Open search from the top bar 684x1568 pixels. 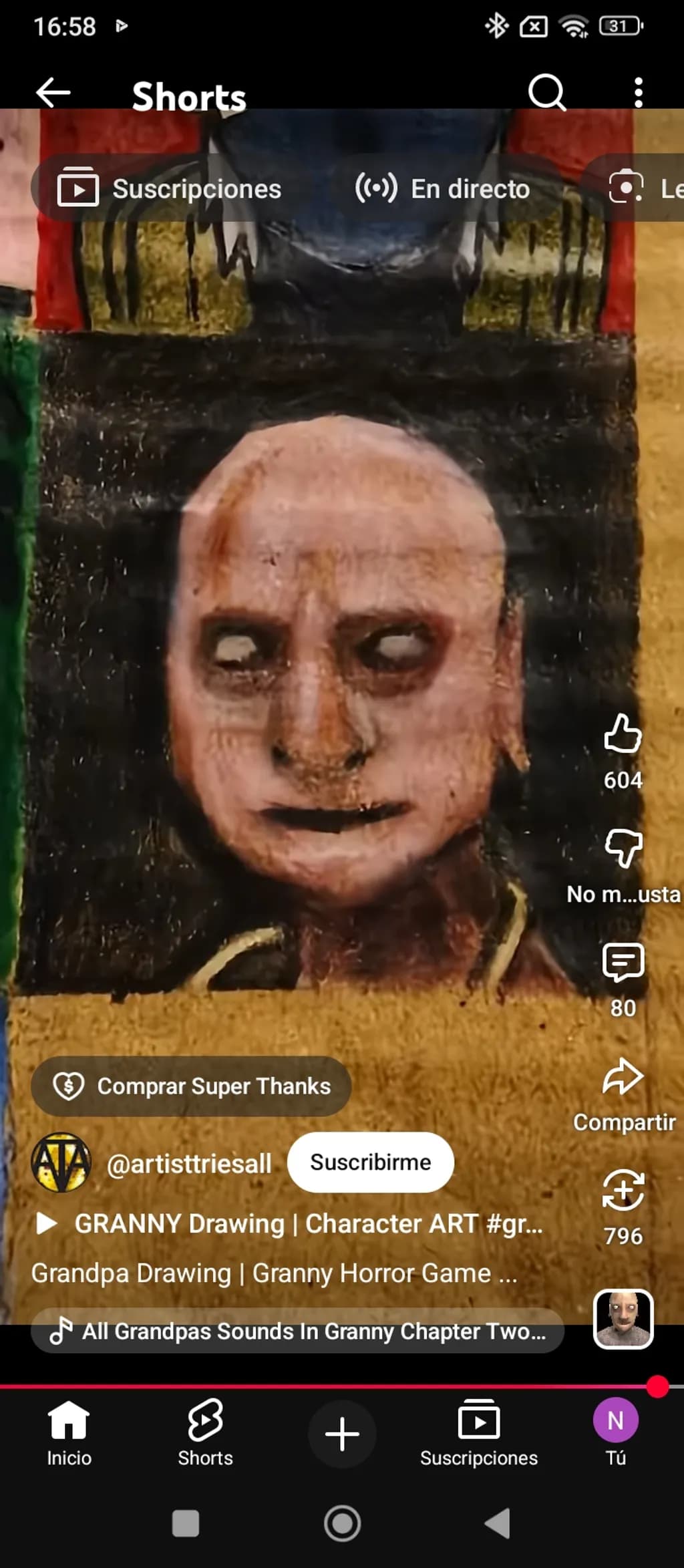[x=547, y=92]
